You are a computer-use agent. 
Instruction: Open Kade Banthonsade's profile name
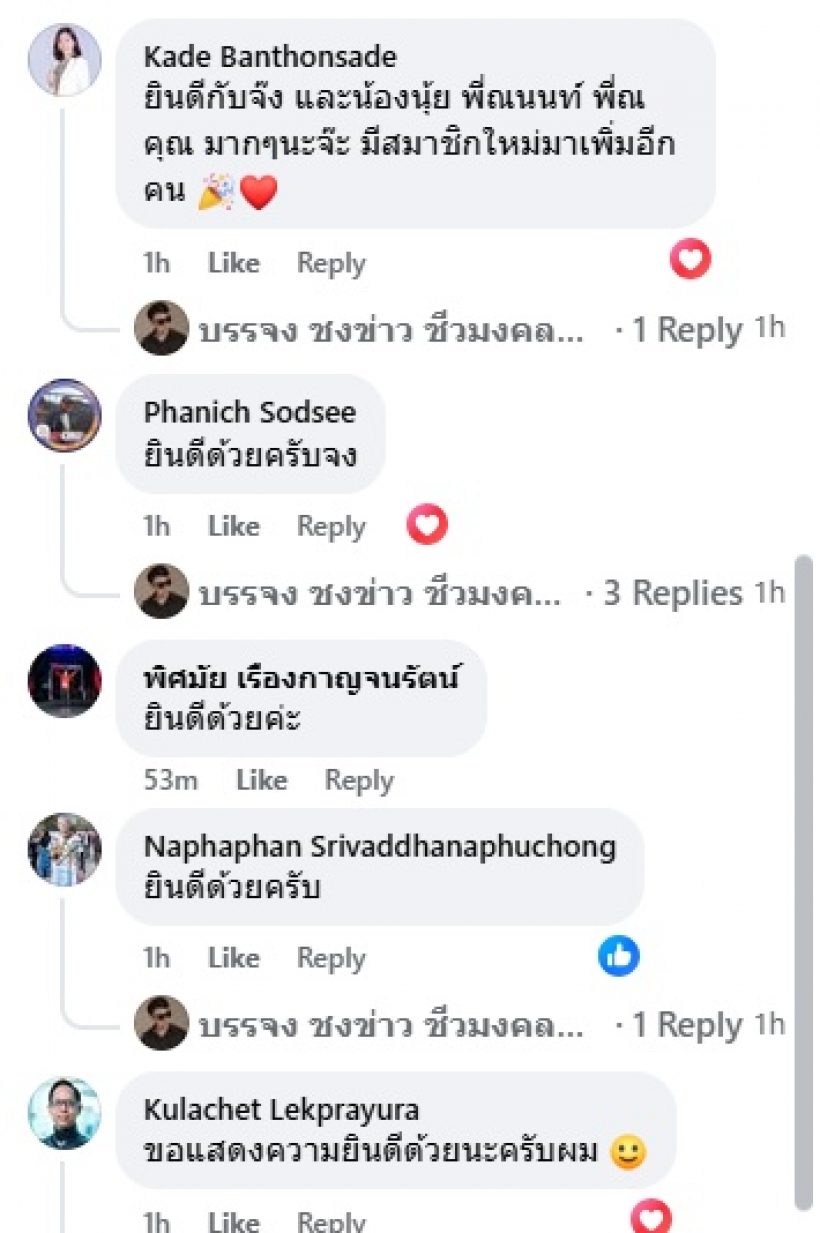click(x=270, y=56)
